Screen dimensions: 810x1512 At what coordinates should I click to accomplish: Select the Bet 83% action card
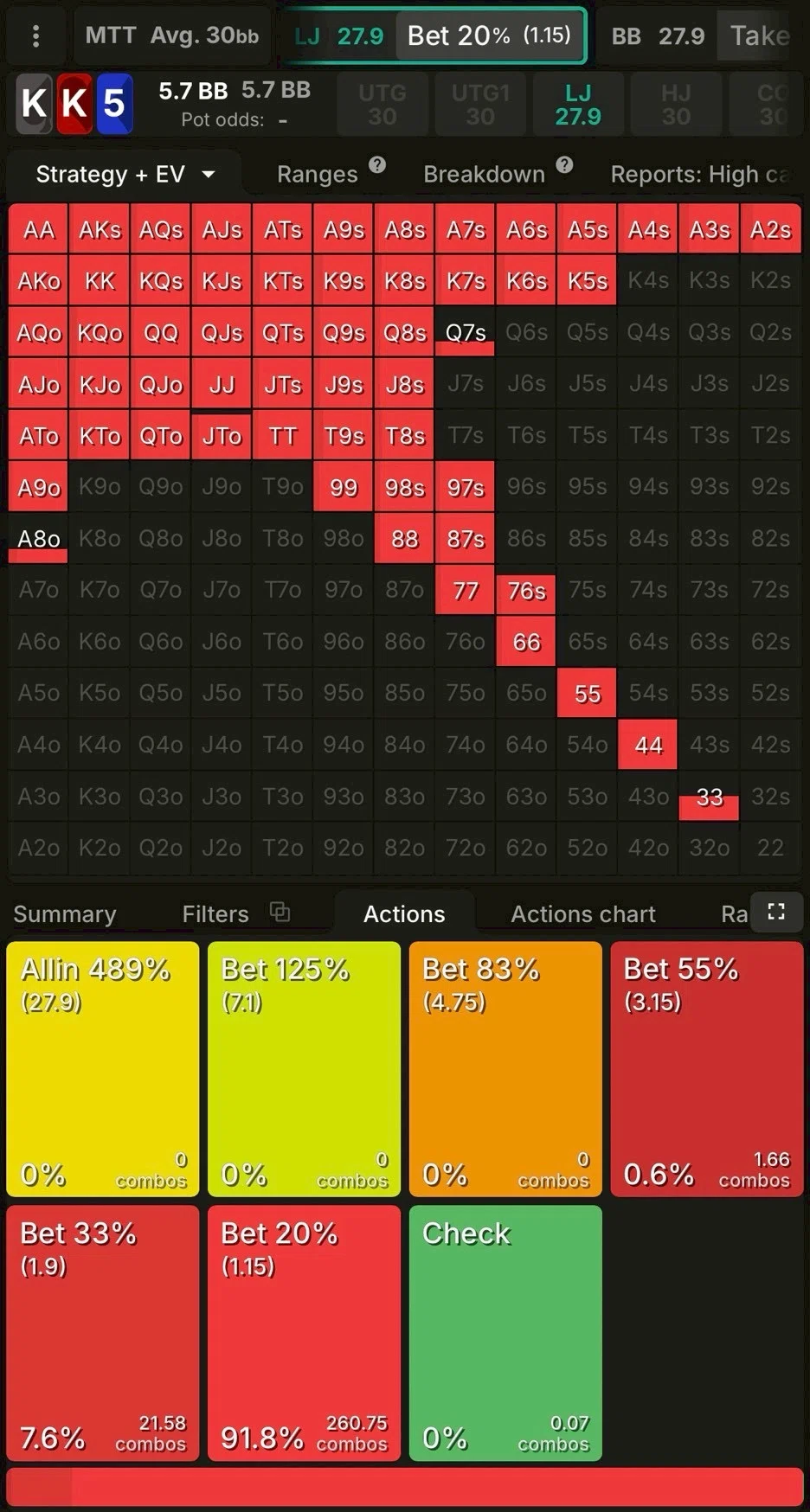click(x=505, y=1069)
